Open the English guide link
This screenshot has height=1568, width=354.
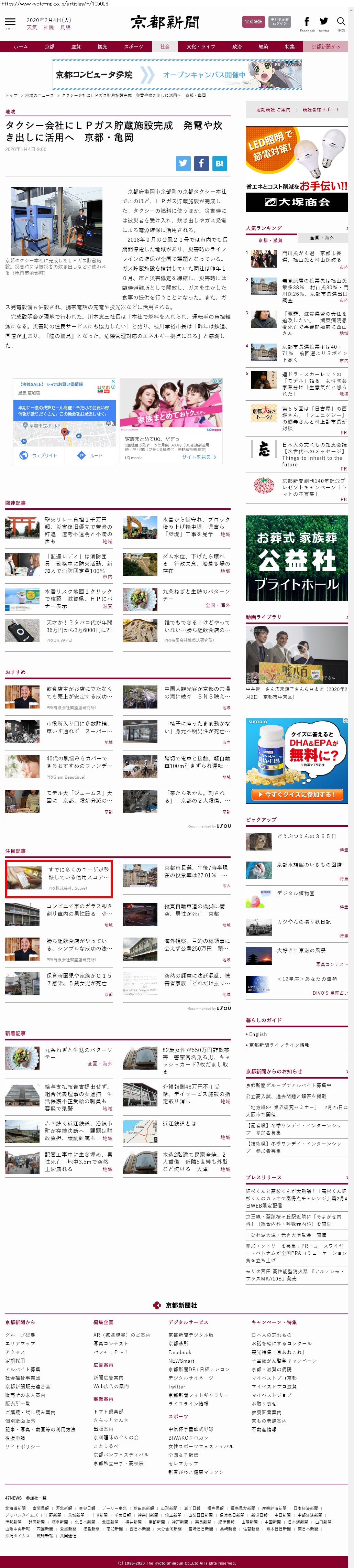click(x=258, y=1034)
